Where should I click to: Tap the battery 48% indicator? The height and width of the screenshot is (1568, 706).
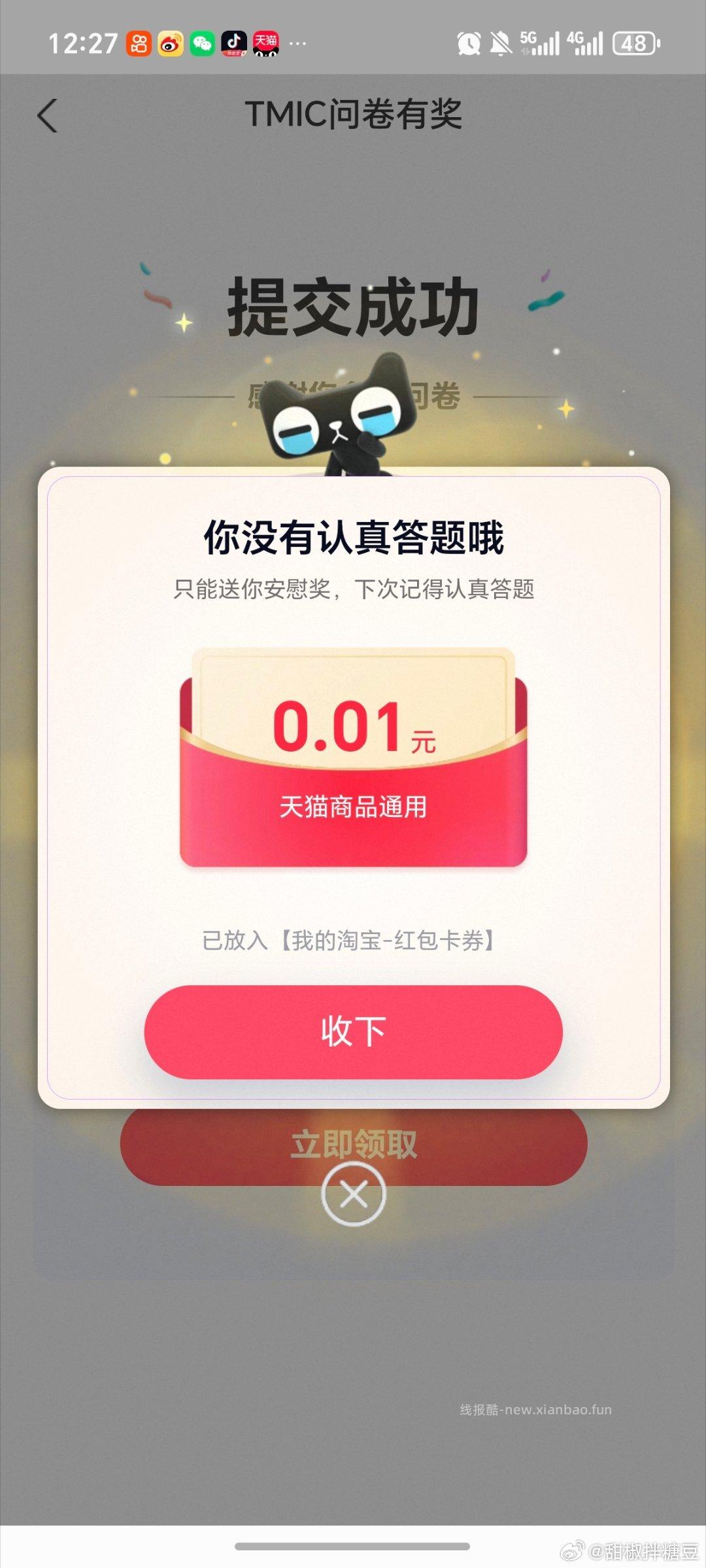[635, 44]
